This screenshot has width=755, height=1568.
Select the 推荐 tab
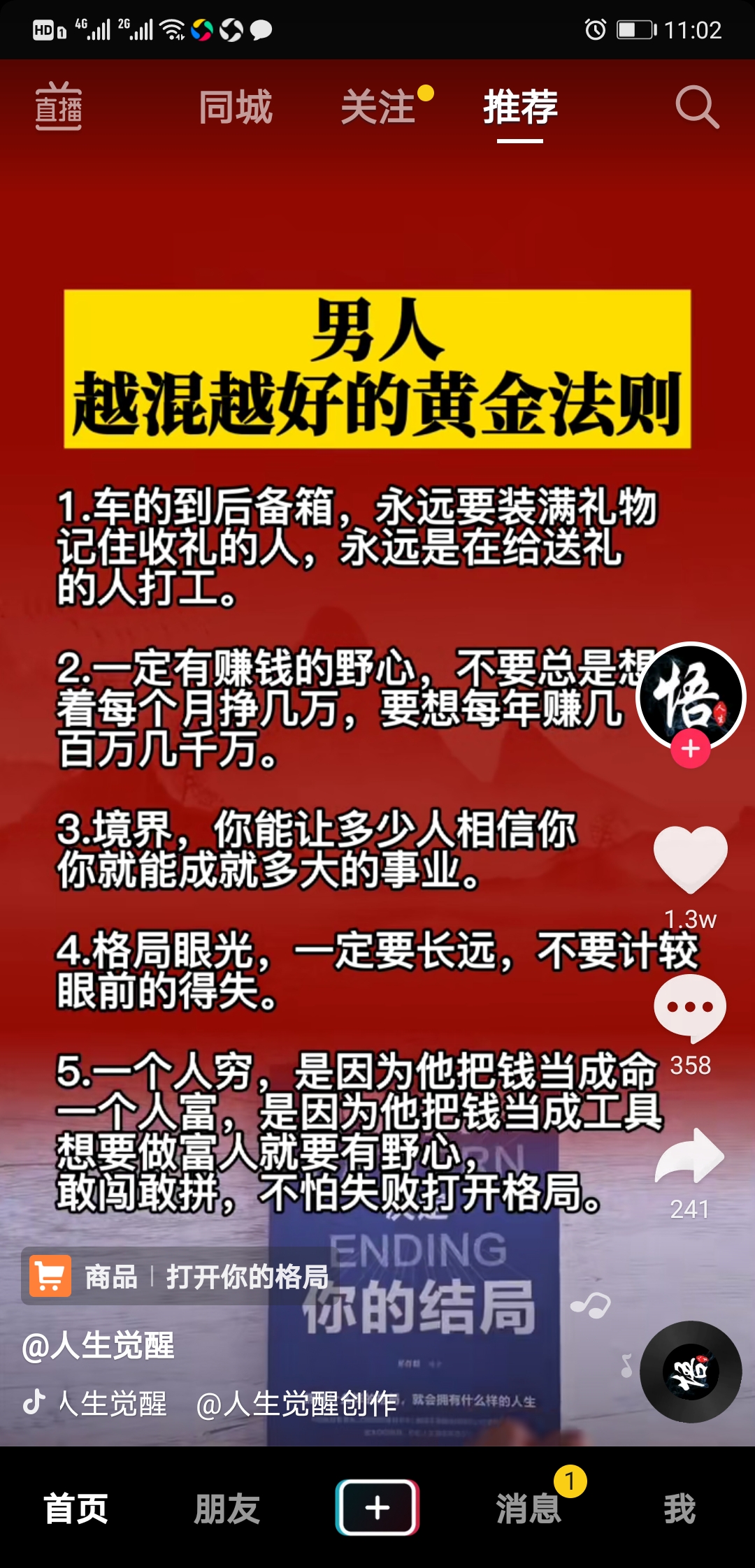(x=520, y=108)
